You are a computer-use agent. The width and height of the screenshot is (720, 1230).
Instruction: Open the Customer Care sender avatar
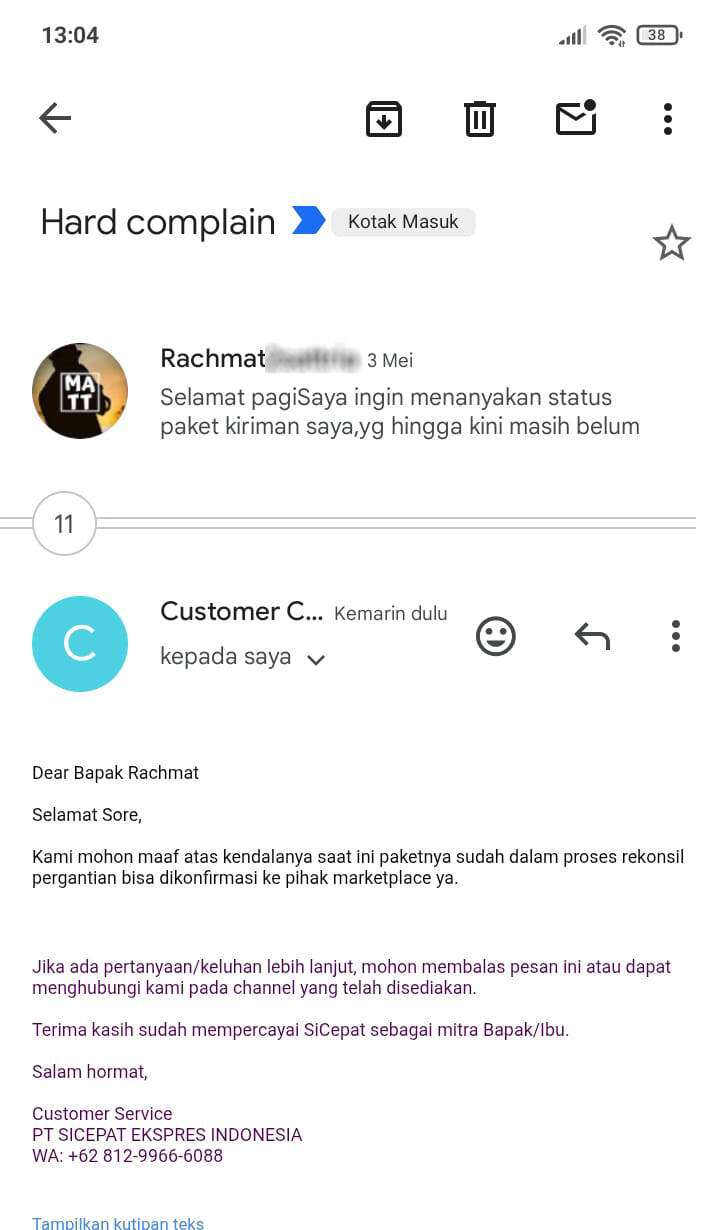[x=80, y=644]
